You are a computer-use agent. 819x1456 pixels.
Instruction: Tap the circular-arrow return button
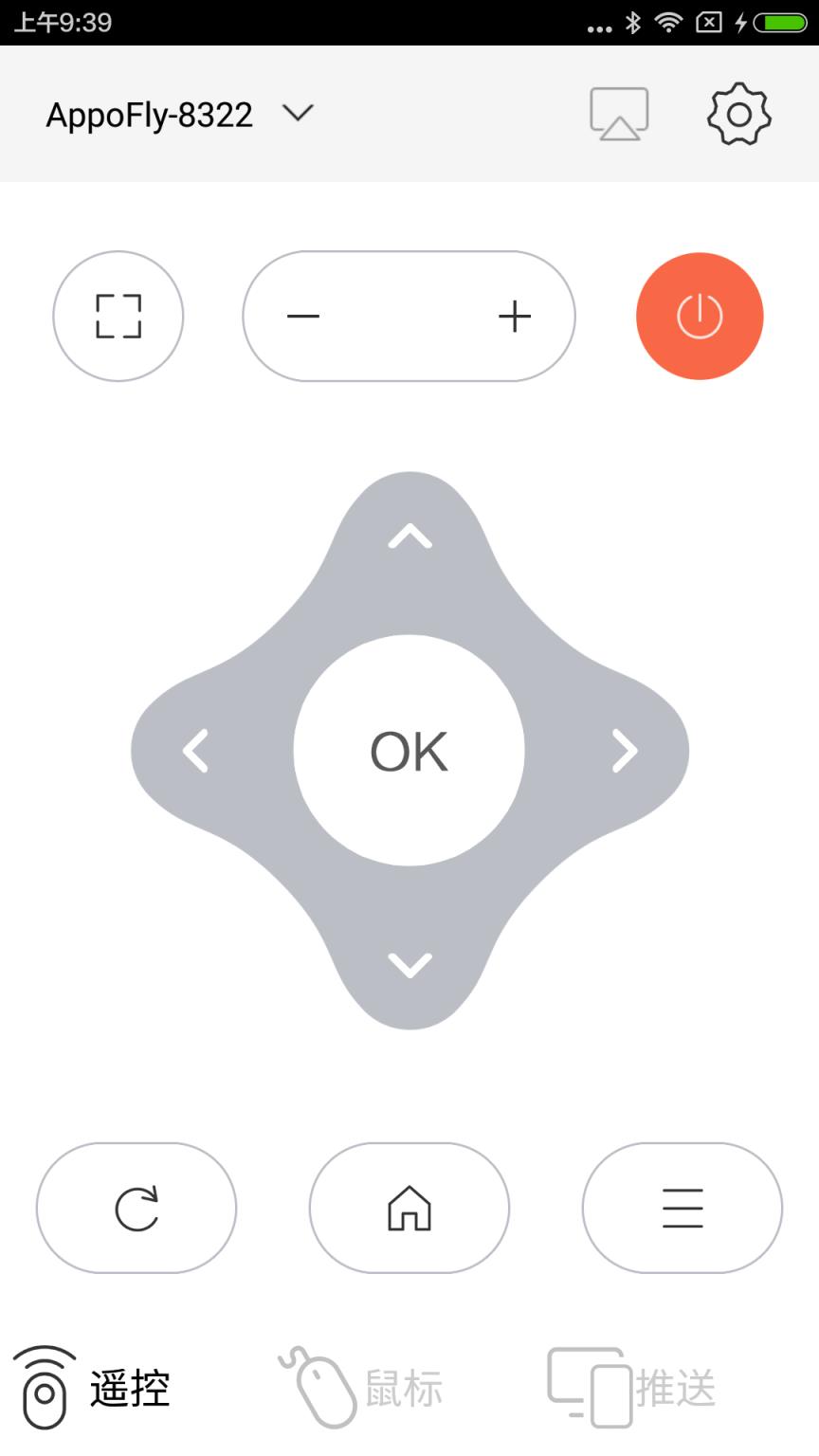point(136,1208)
